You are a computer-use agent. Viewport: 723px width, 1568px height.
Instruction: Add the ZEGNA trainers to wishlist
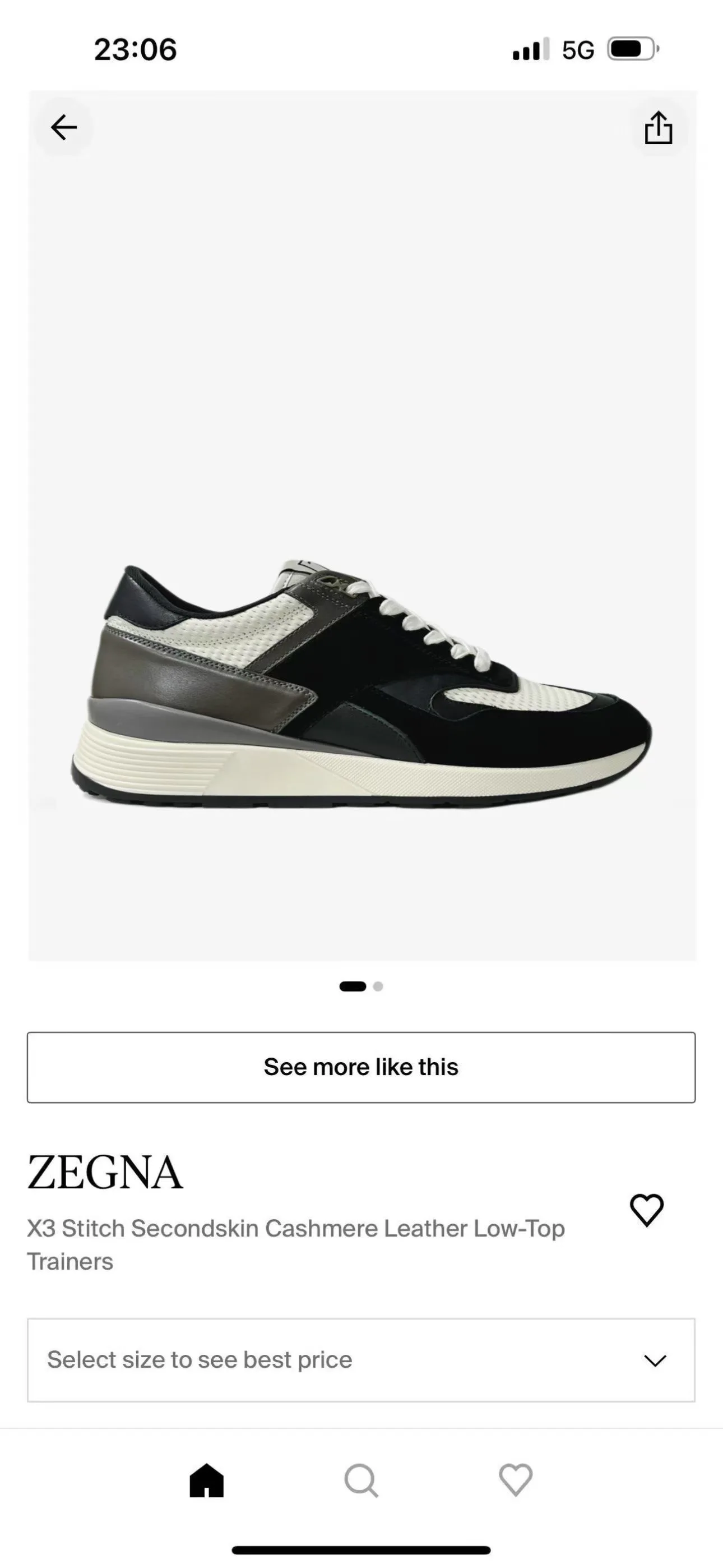click(x=646, y=1210)
